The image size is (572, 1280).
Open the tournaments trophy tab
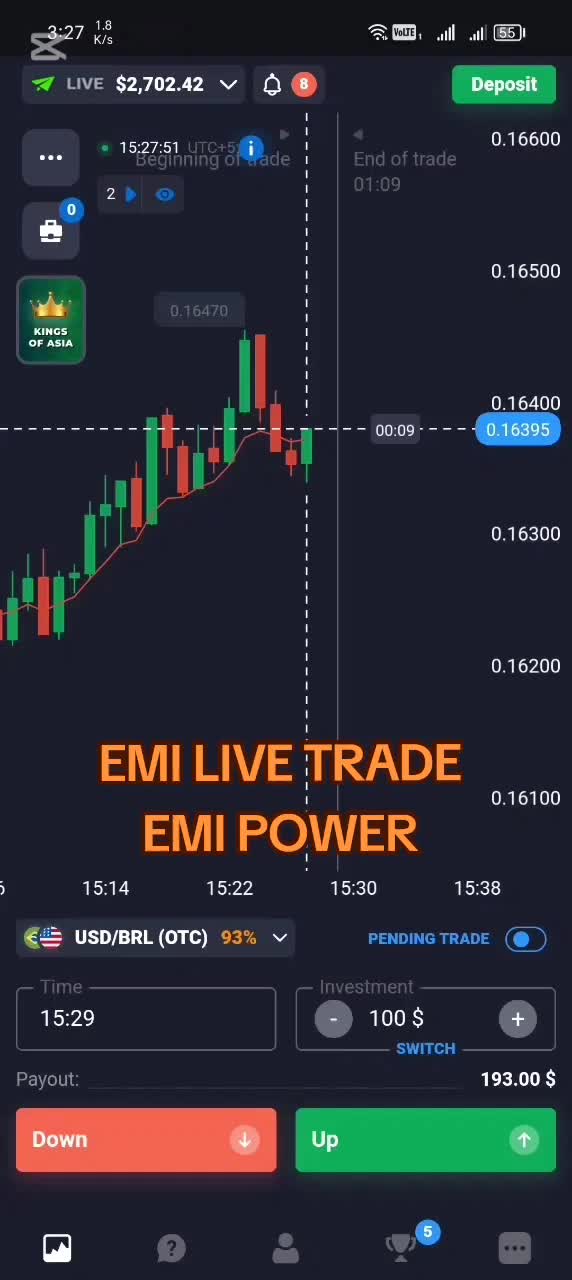401,1247
